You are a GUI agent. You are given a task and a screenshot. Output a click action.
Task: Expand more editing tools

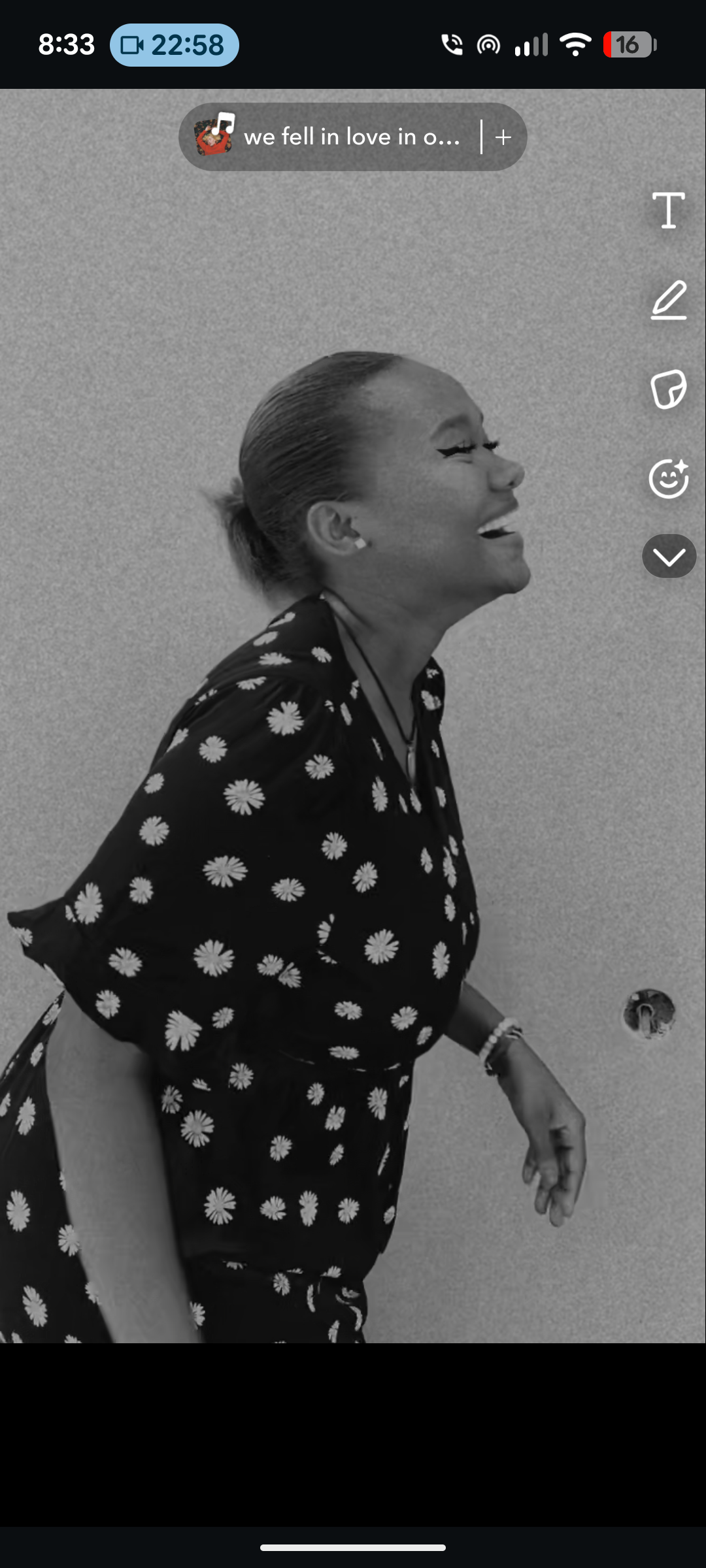(x=668, y=557)
